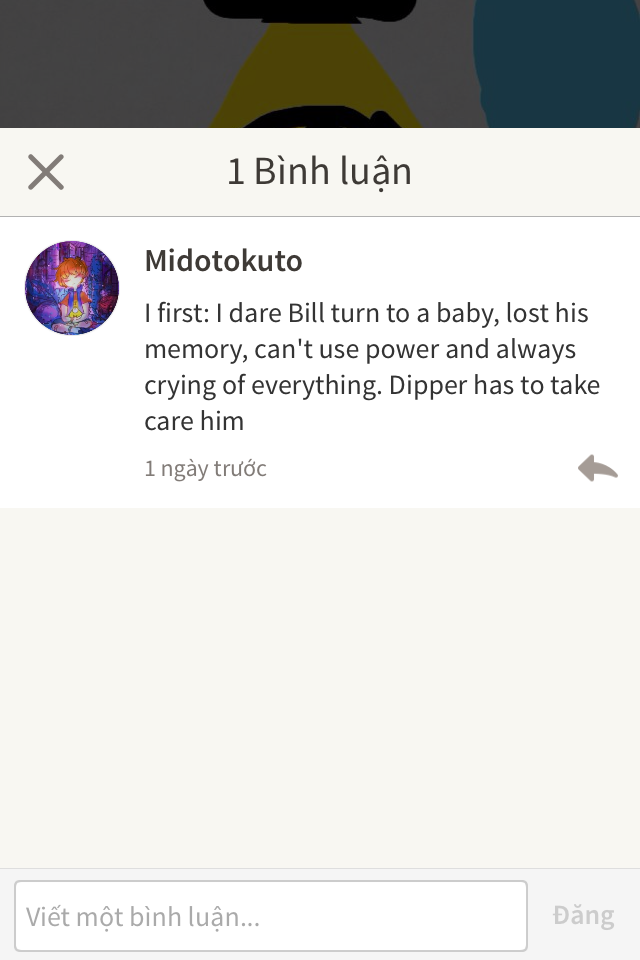Screen dimensions: 640x960
Task: Open Midotokuto's profile picture
Action: point(72,288)
